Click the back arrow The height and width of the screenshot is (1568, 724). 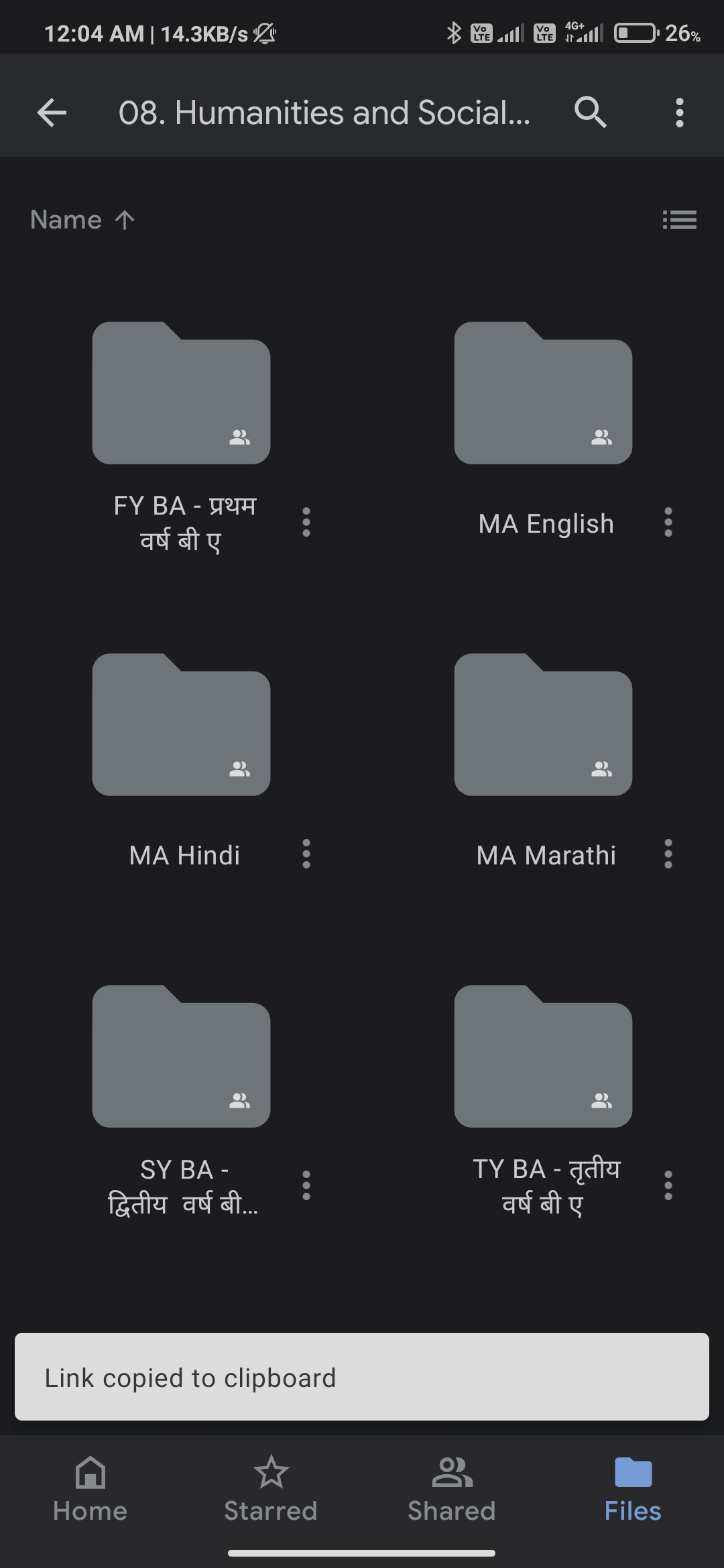tap(51, 113)
